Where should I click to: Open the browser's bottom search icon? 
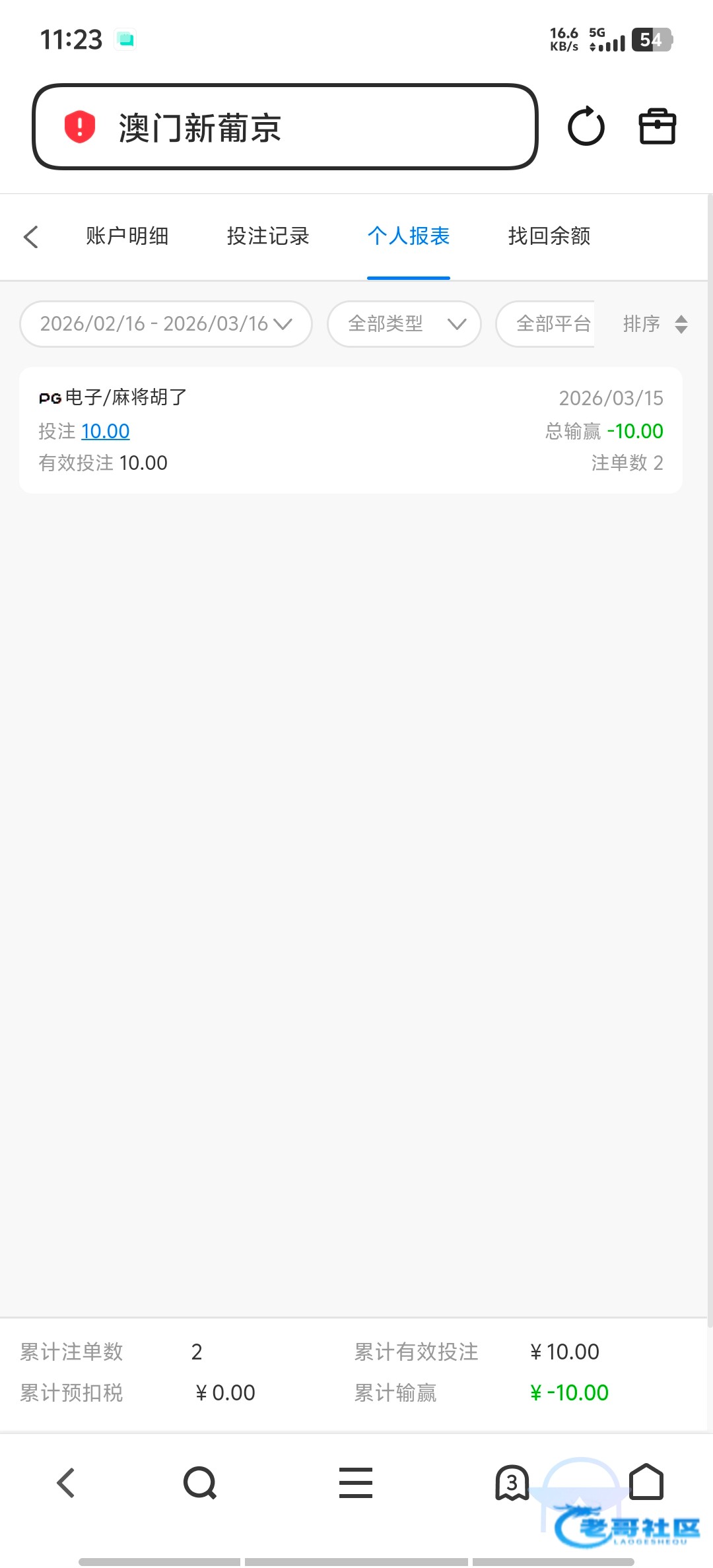200,1483
